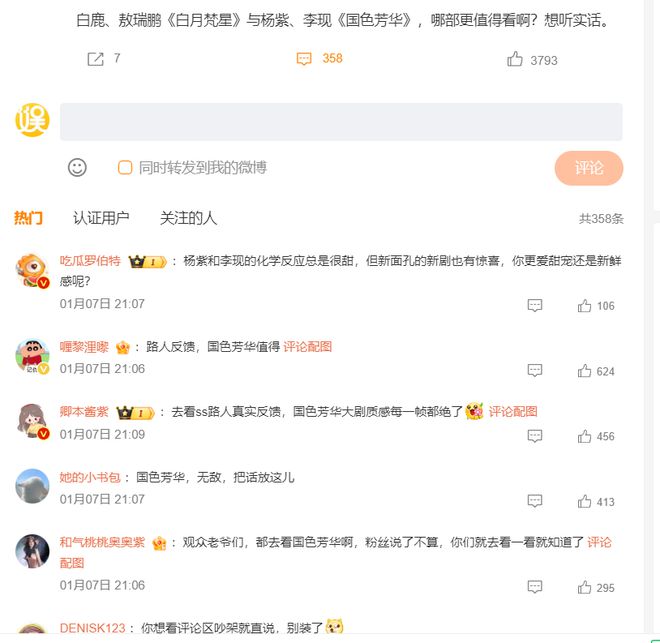The image size is (660, 643).
Task: View 评论配图 in 喱黎浬嚟's comment
Action: [307, 347]
